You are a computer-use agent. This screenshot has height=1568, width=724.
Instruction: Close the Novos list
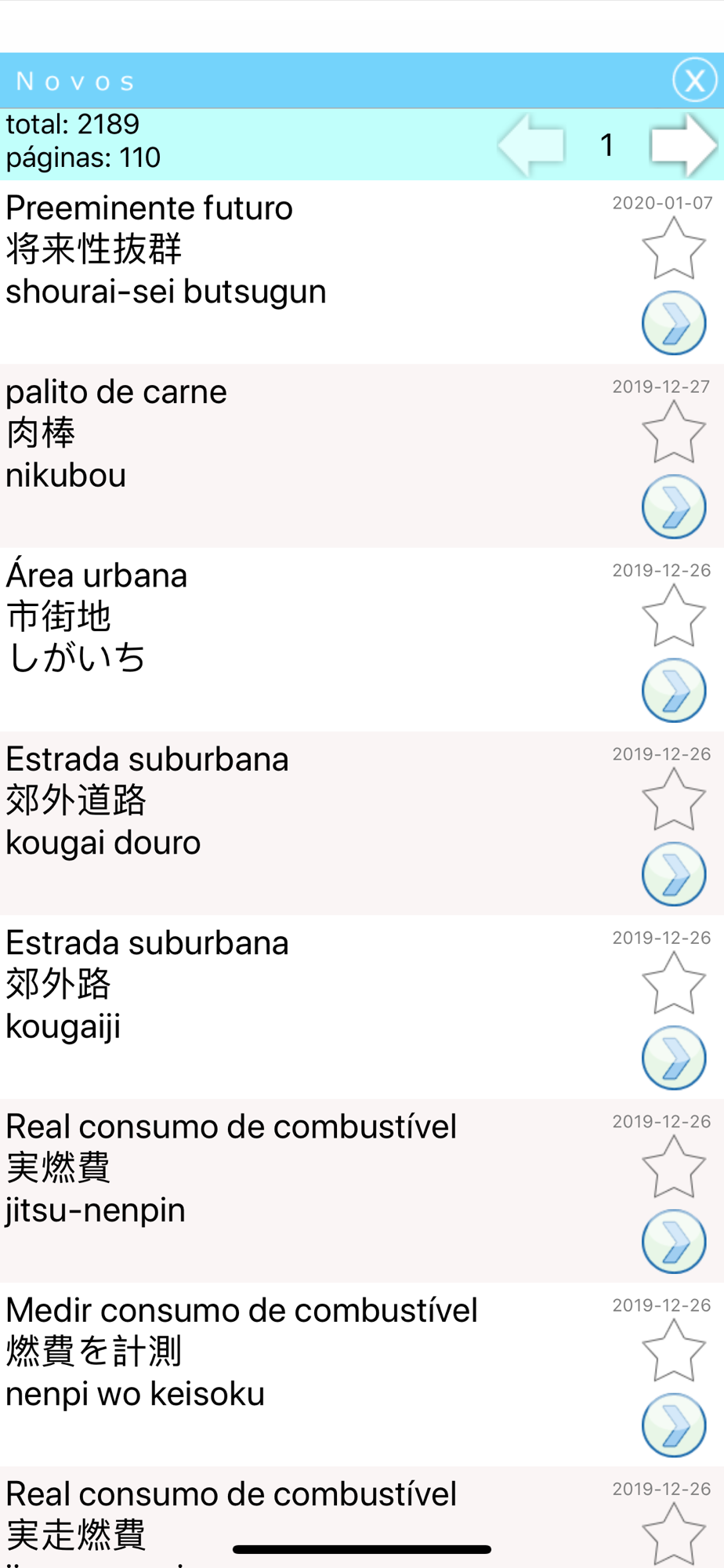click(x=694, y=80)
